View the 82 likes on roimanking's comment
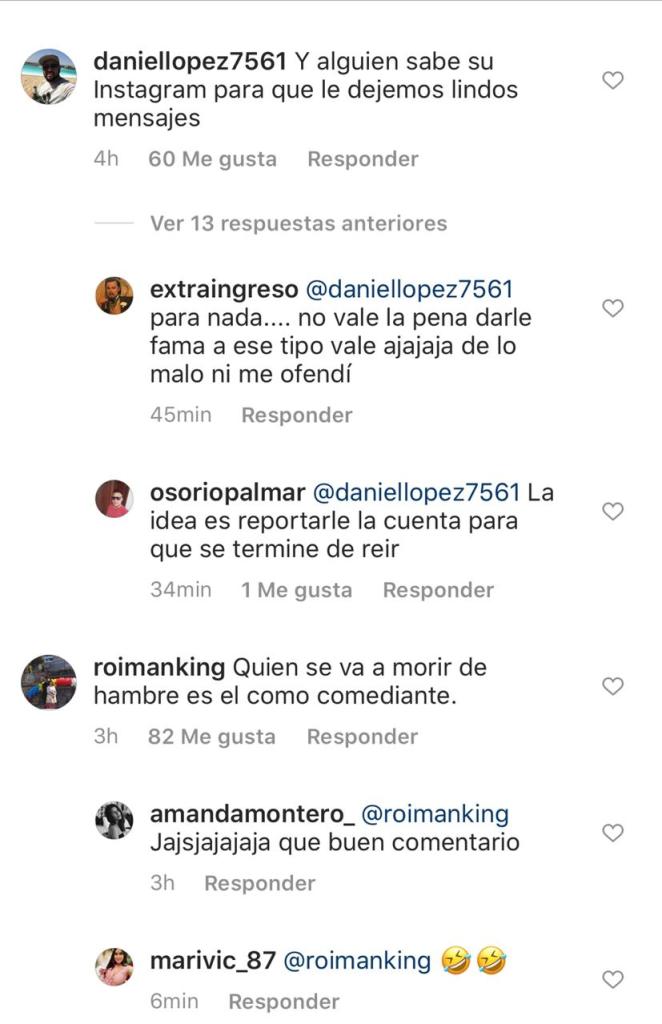 [x=211, y=737]
